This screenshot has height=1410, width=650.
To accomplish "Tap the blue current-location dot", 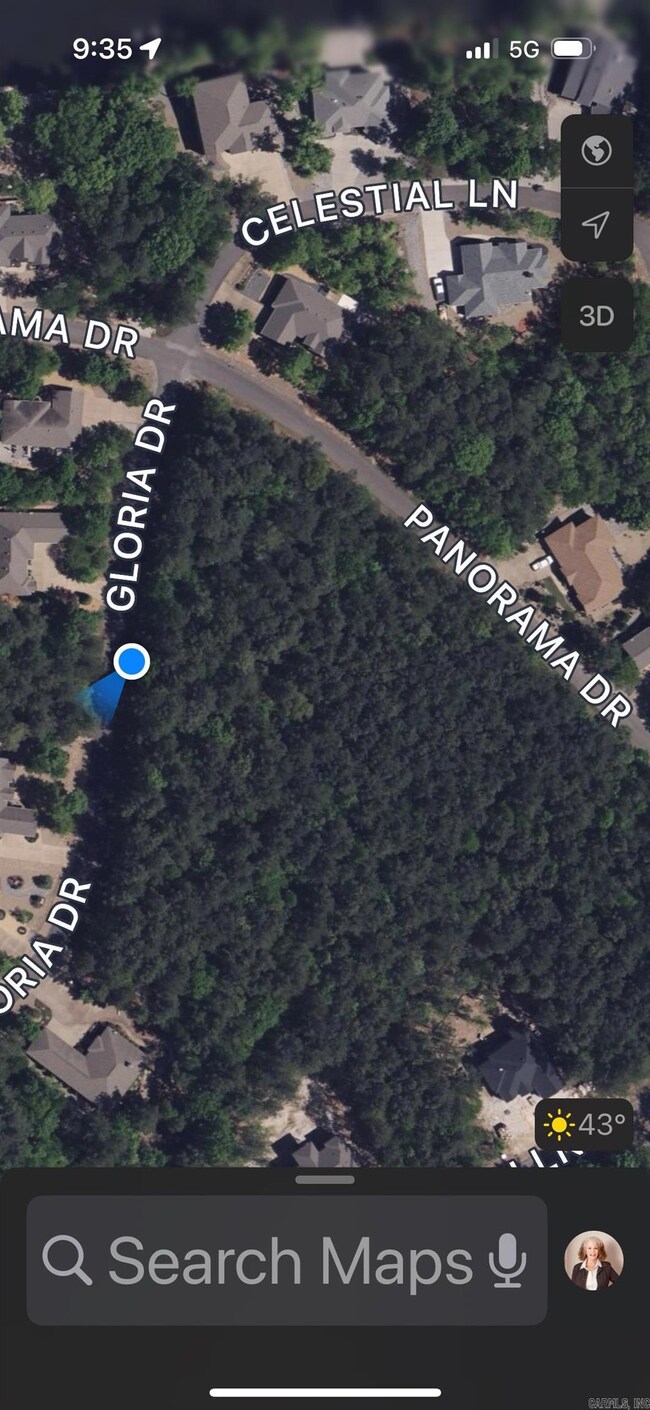I will pyautogui.click(x=132, y=661).
